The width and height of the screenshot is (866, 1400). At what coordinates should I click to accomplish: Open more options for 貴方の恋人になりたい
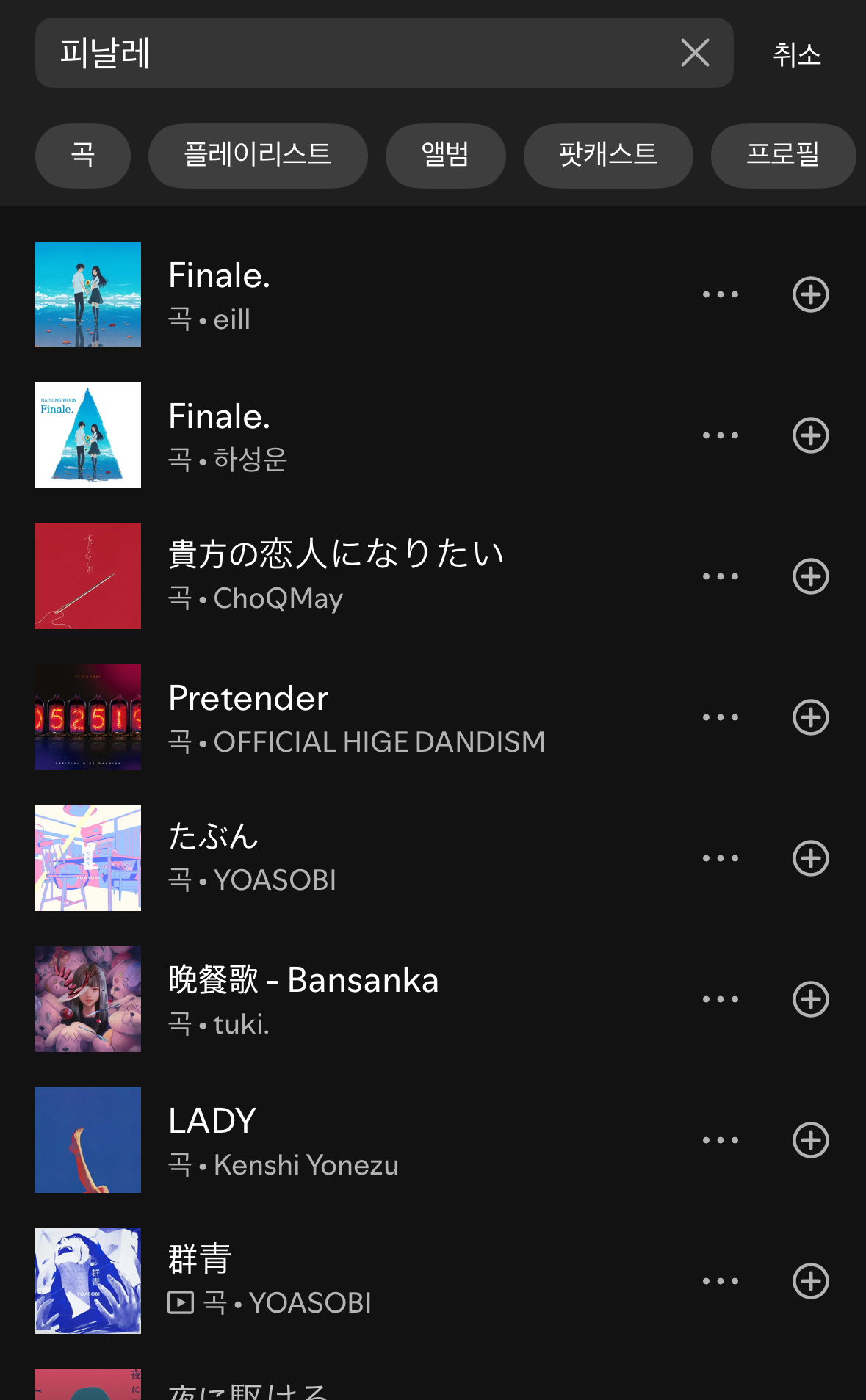tap(721, 576)
